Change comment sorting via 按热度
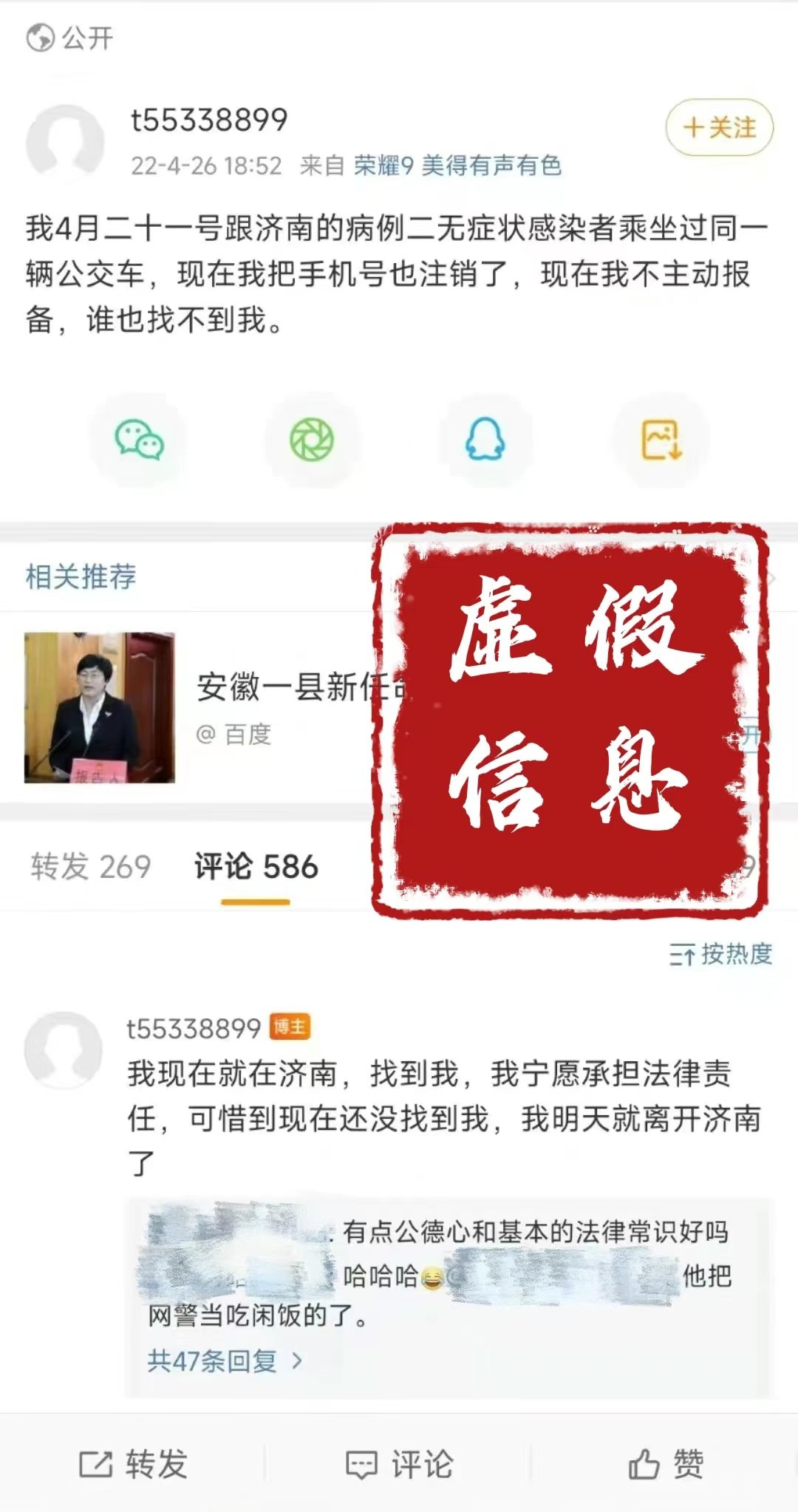The width and height of the screenshot is (798, 1512). [720, 954]
